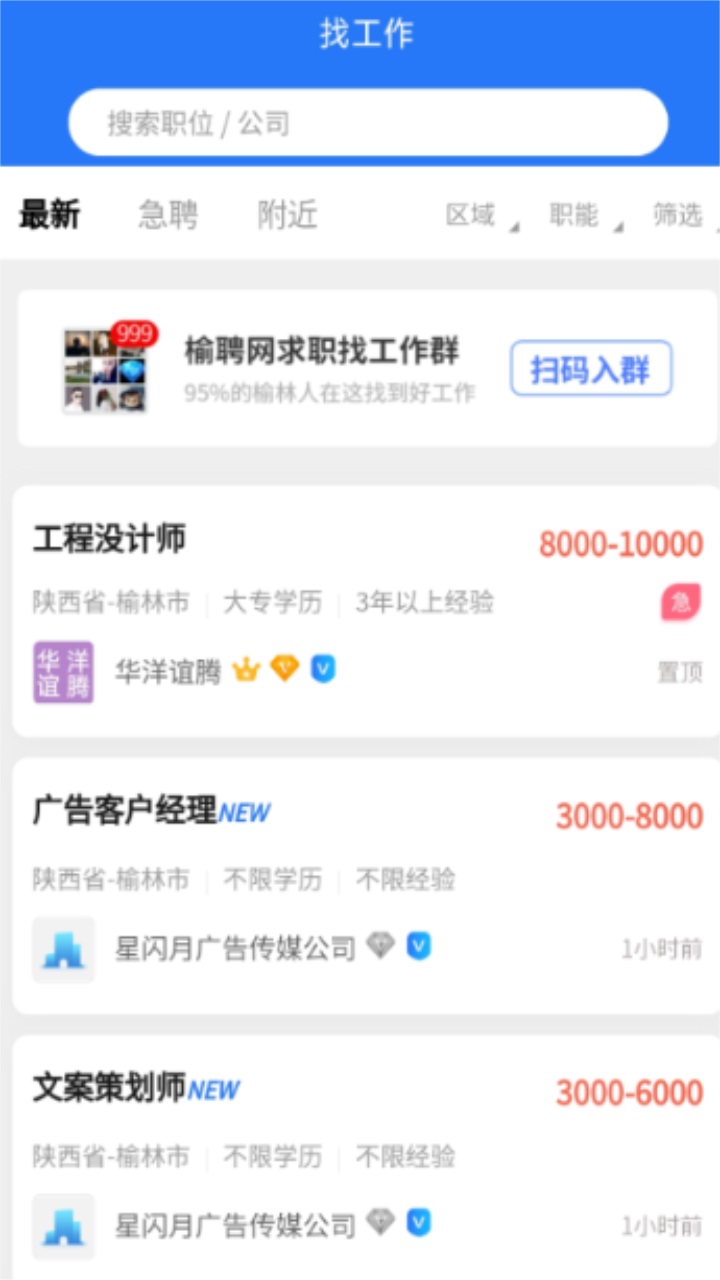This screenshot has height=1280, width=720.
Task: Click the 扫码入群 button
Action: [x=591, y=368]
